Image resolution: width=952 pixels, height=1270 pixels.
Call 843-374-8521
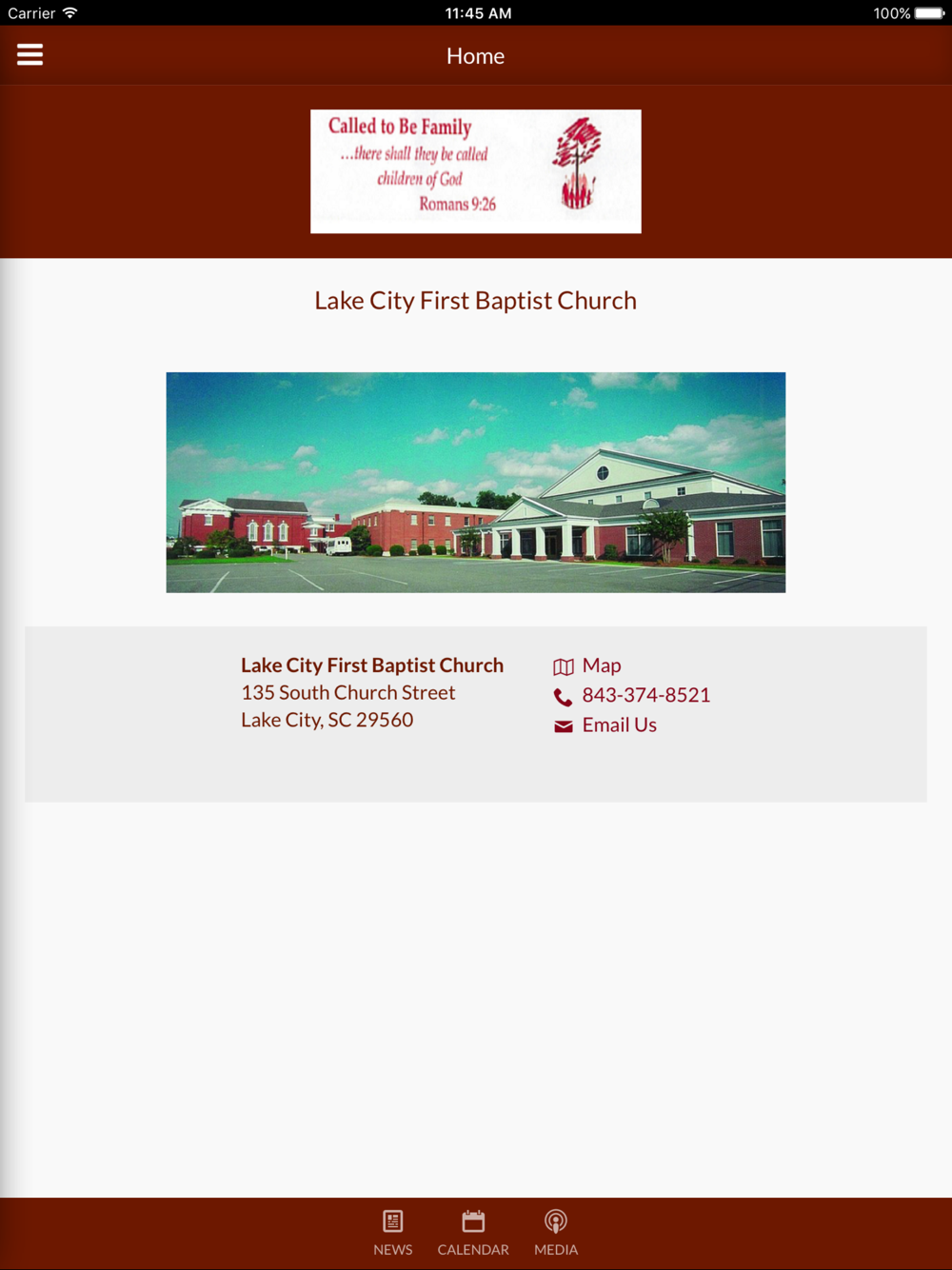click(632, 695)
